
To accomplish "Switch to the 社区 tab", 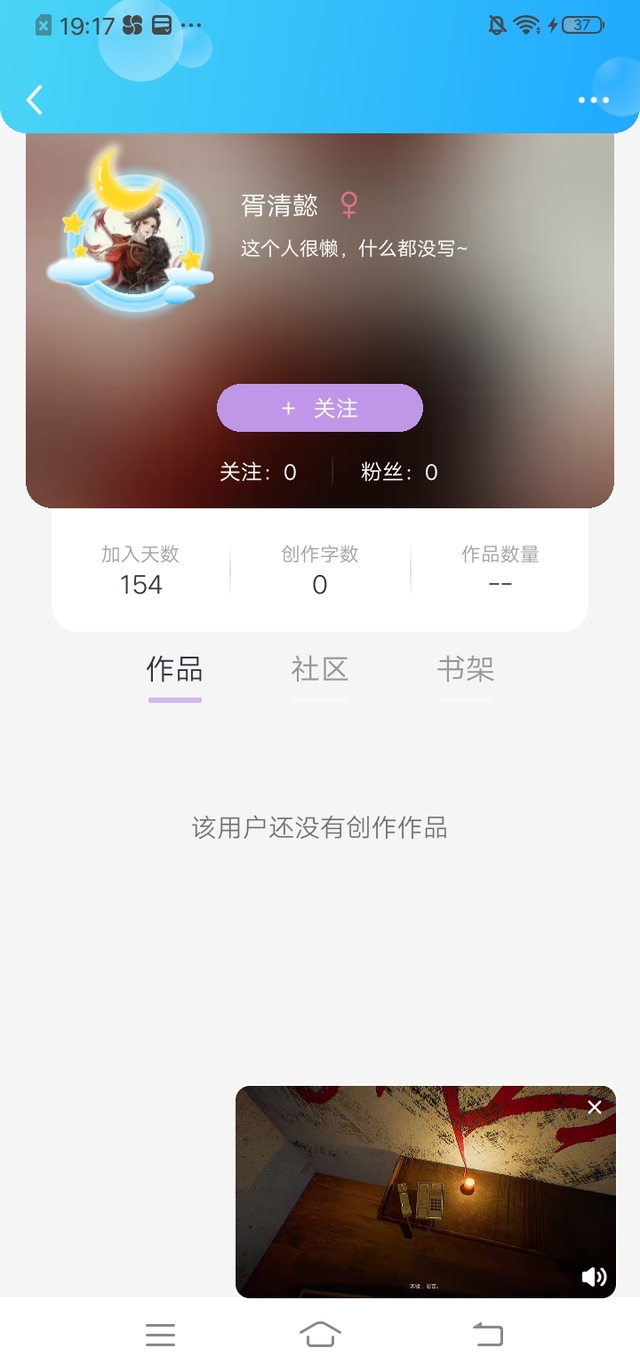I will pos(320,669).
